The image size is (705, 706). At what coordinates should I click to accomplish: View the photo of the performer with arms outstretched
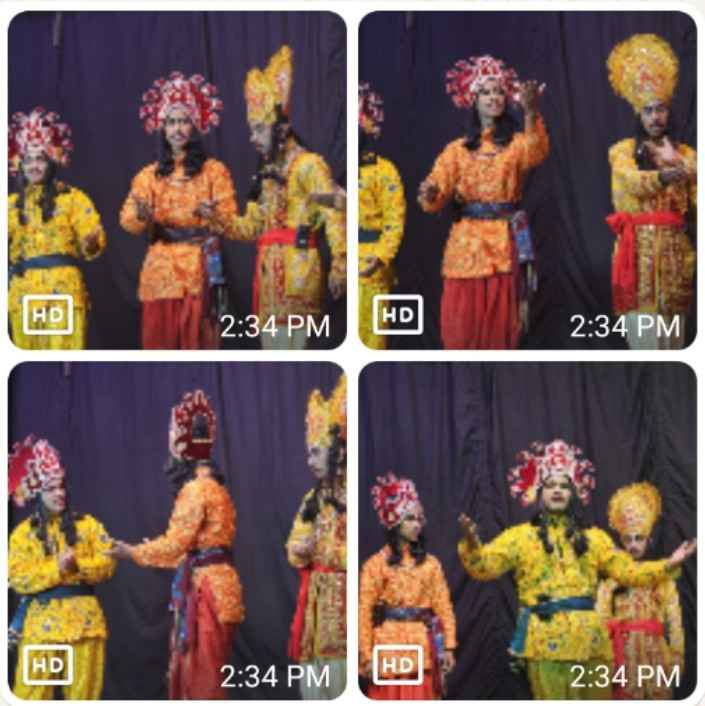527,530
